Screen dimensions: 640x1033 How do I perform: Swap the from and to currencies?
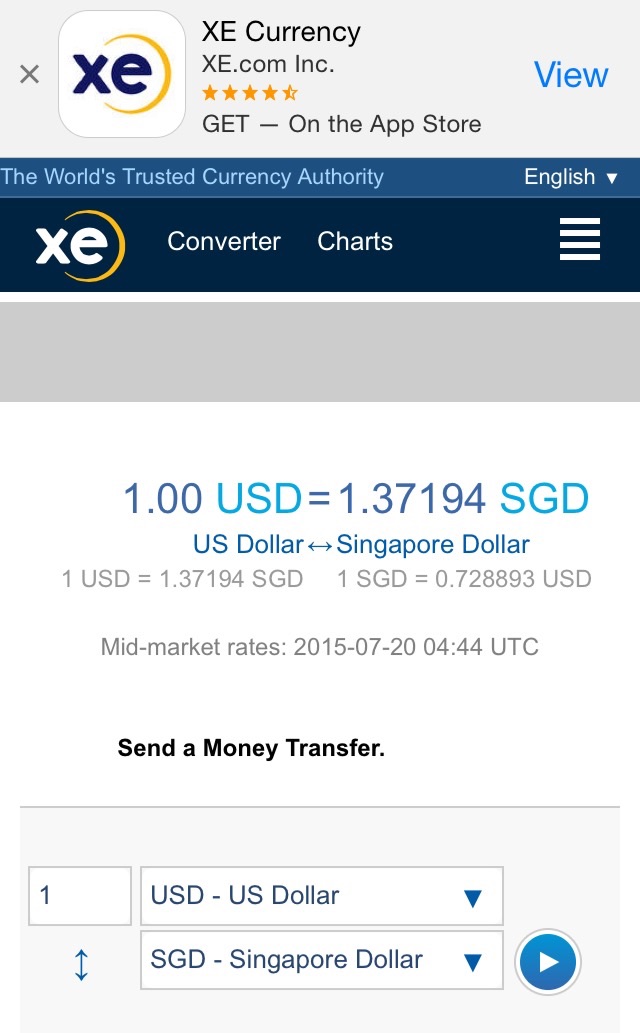(82, 964)
